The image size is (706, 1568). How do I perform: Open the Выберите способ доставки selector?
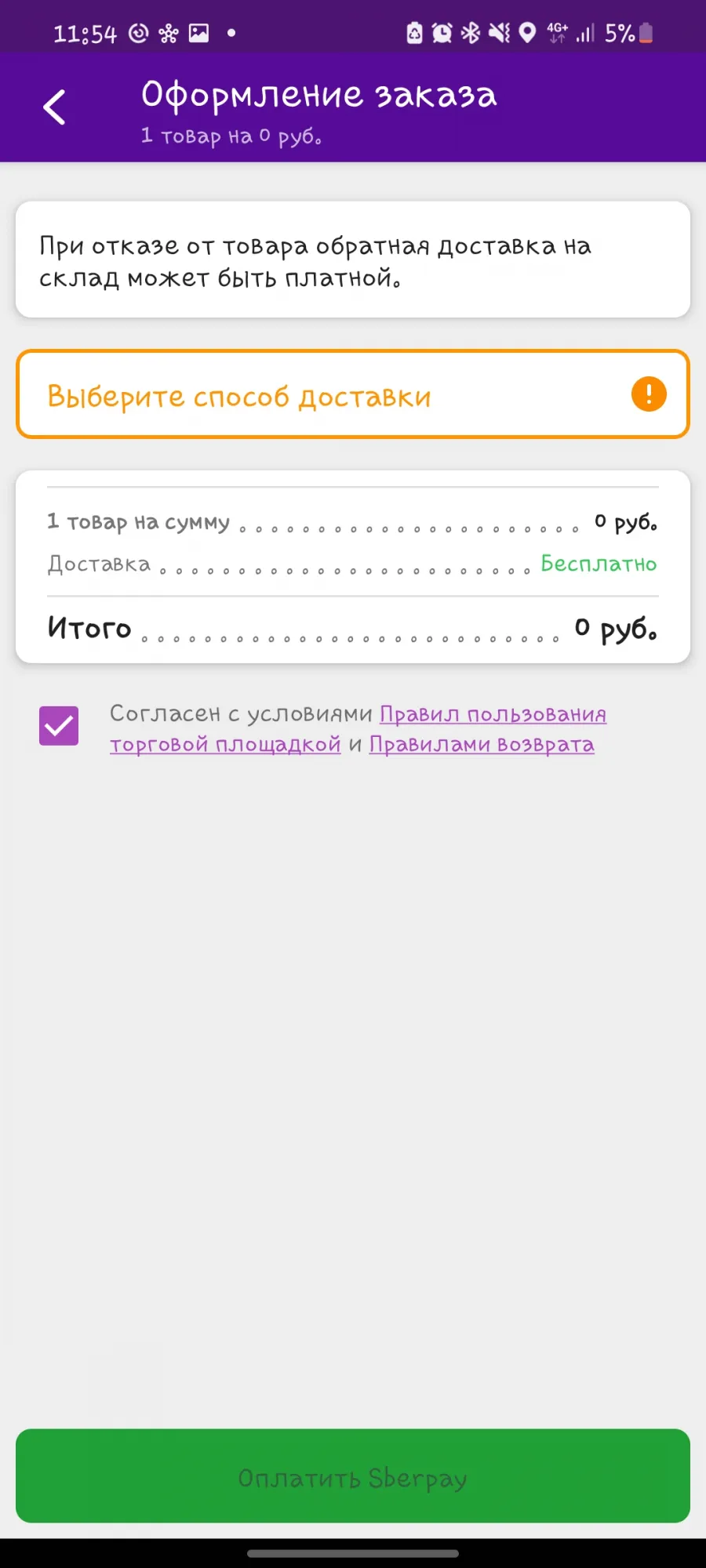pyautogui.click(x=353, y=394)
